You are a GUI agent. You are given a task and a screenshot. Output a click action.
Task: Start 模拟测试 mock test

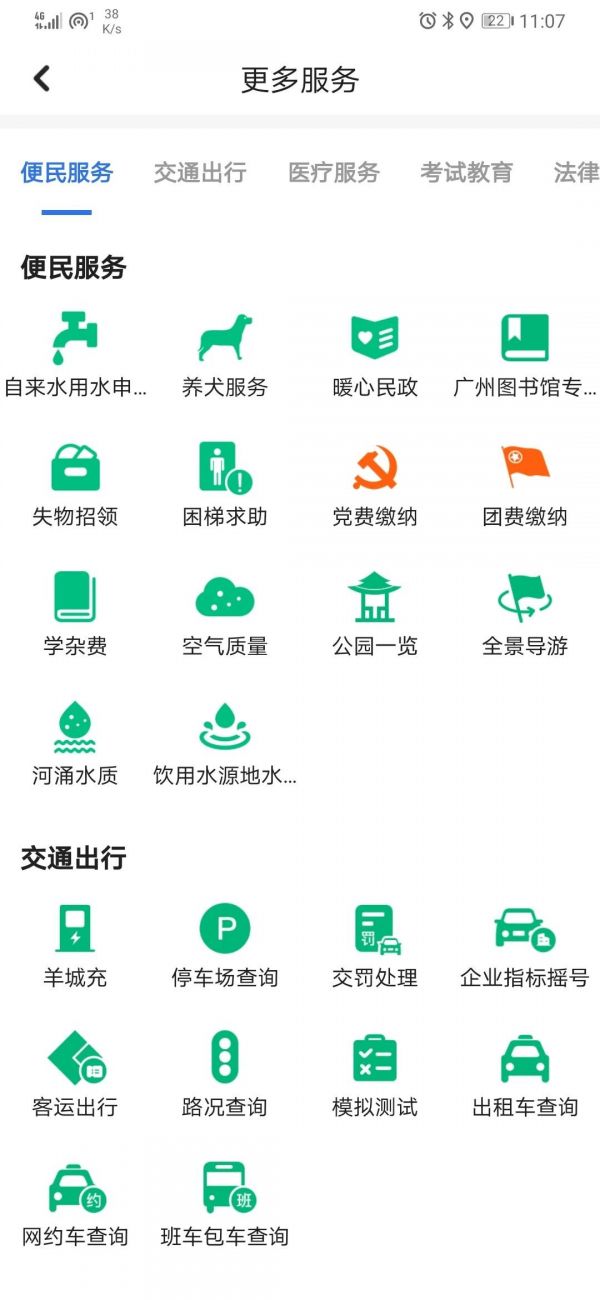click(375, 1073)
